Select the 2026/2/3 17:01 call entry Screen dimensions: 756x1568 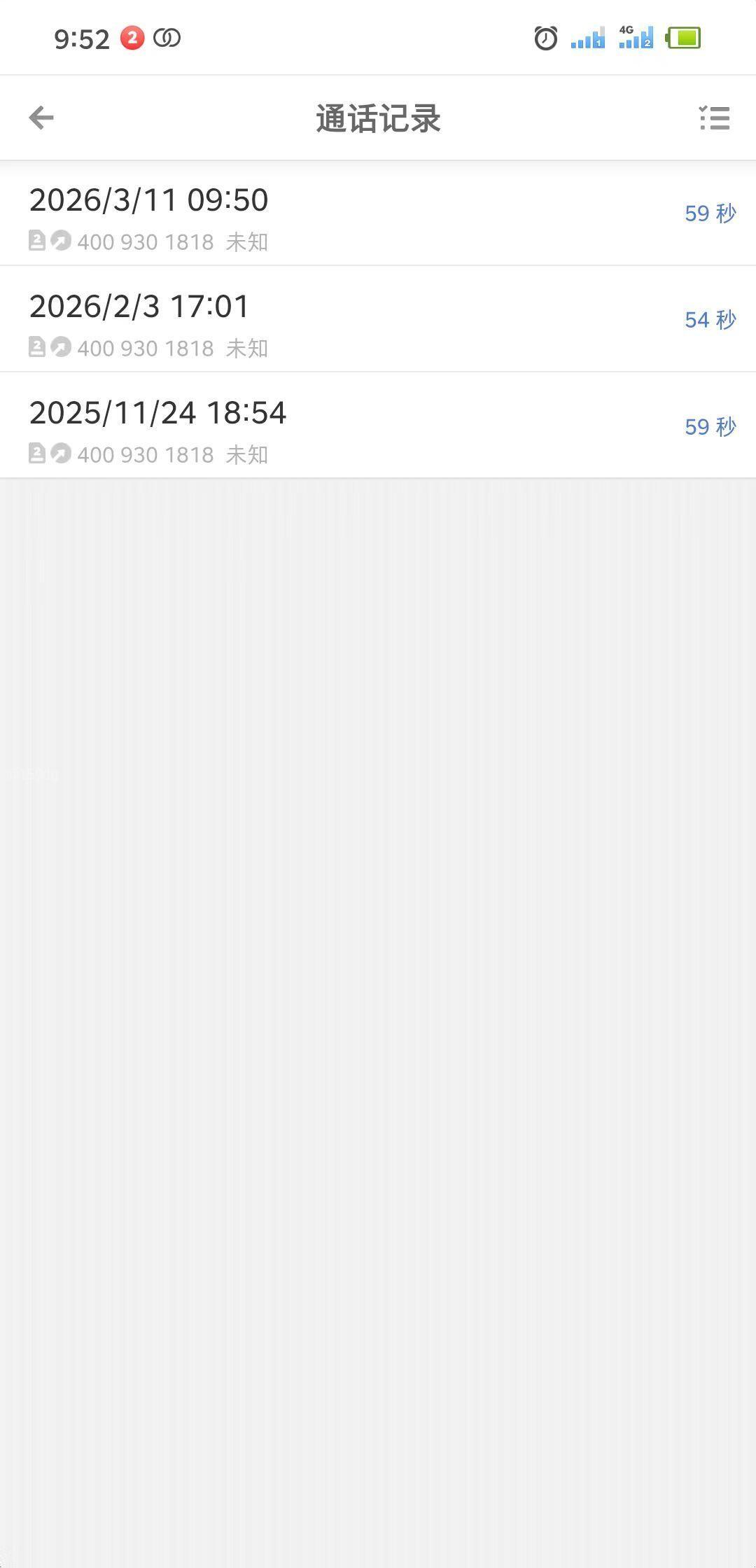pyautogui.click(x=378, y=321)
